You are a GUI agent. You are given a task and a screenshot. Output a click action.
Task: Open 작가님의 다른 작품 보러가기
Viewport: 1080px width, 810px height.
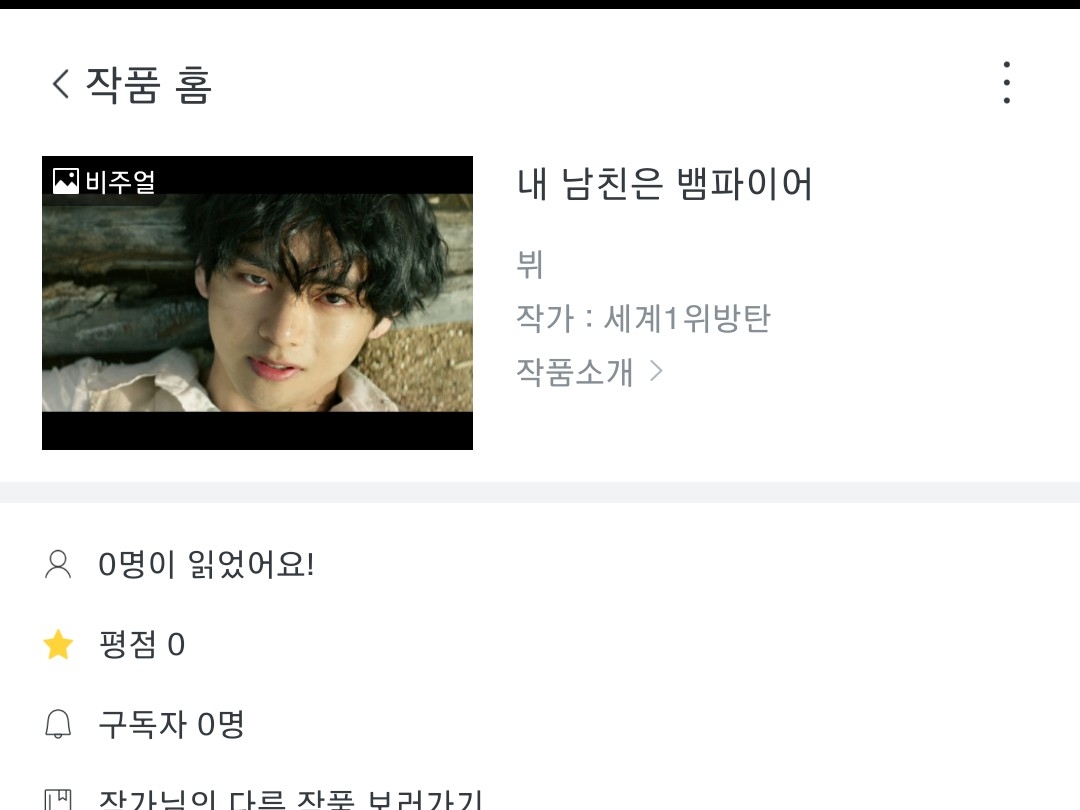[289, 800]
